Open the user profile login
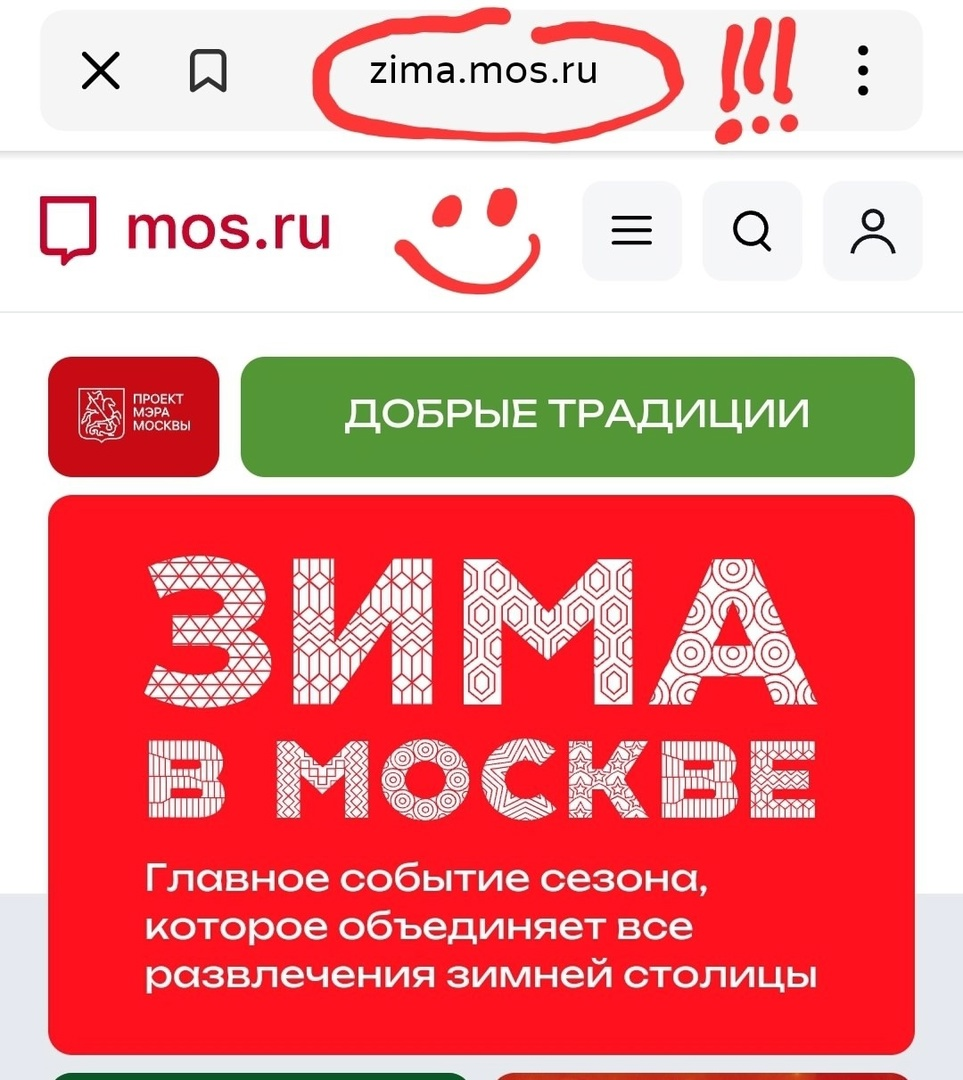This screenshot has height=1080, width=963. 872,231
